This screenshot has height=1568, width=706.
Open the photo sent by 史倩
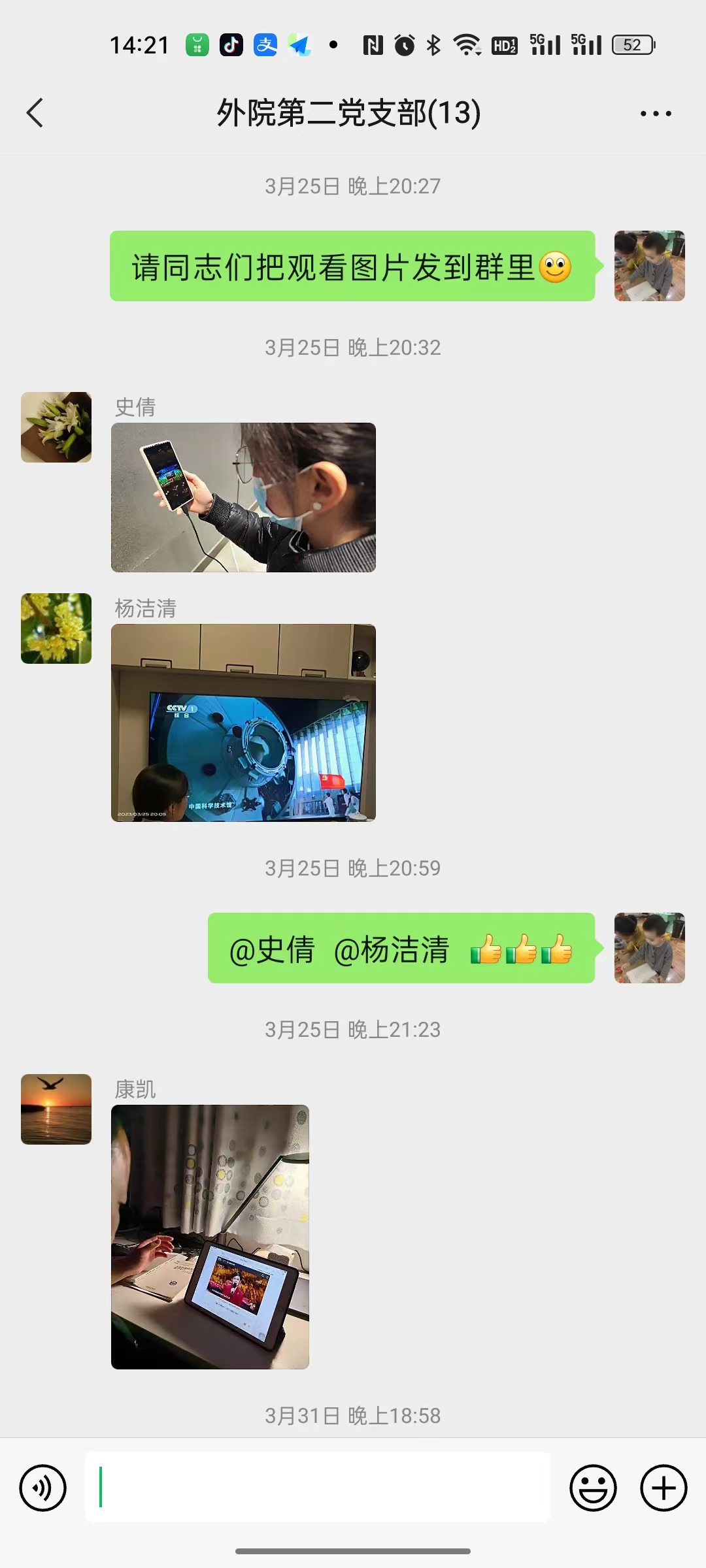point(243,497)
